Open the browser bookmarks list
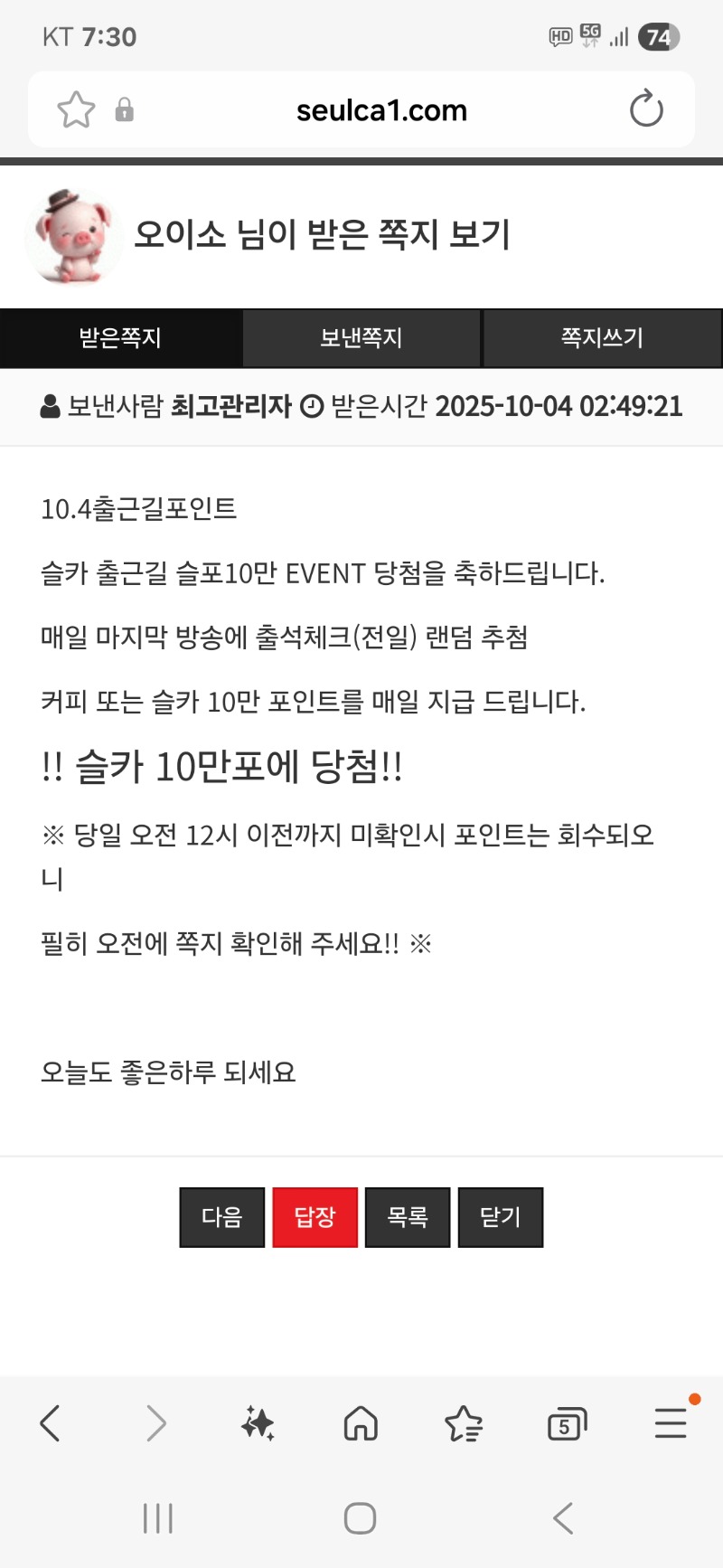The height and width of the screenshot is (1568, 723). click(464, 1423)
